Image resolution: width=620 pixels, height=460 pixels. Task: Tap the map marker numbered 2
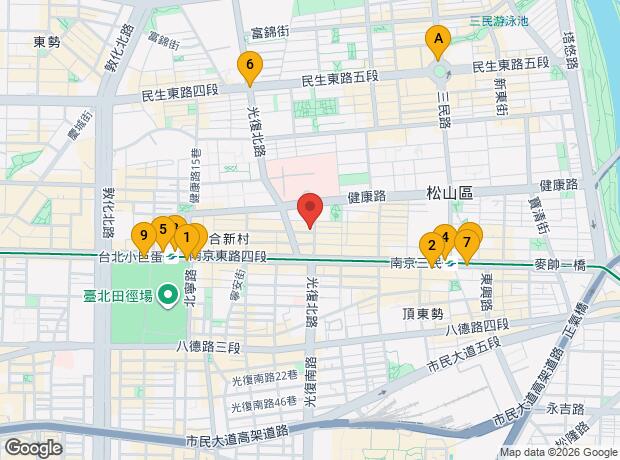point(431,246)
